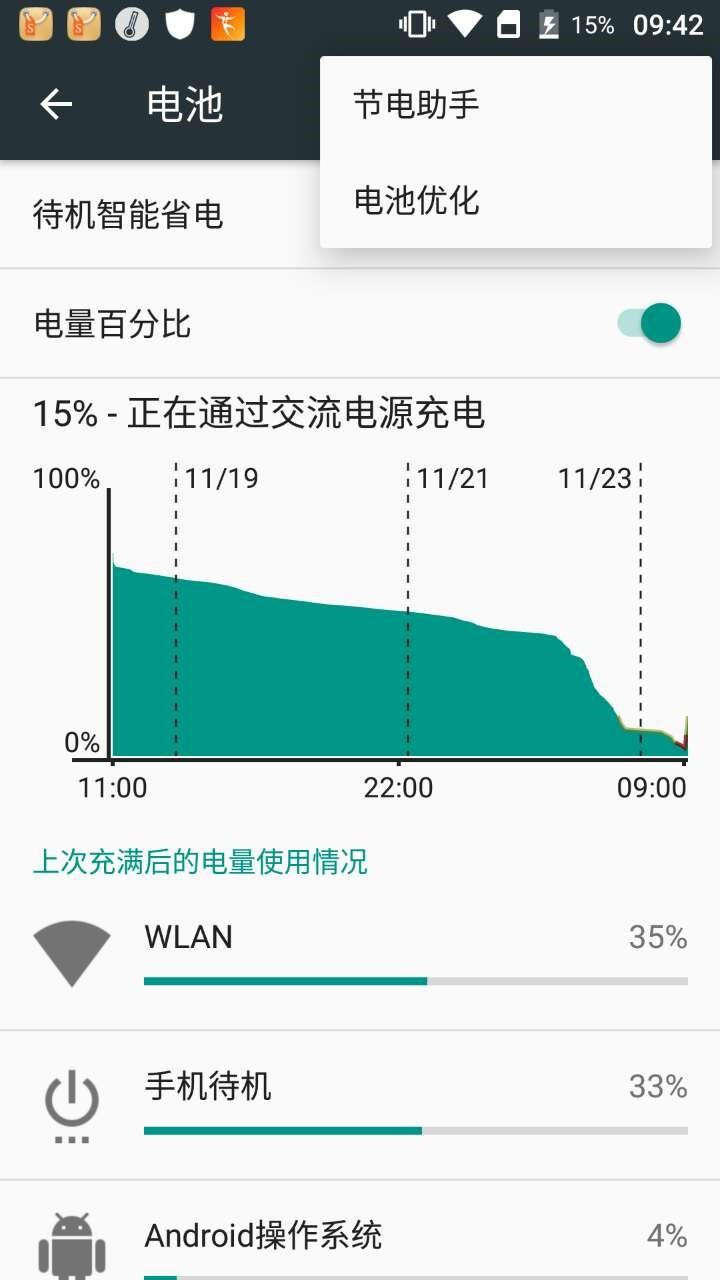Turn off the 电量百分比 switch
This screenshot has height=1280, width=720.
650,324
